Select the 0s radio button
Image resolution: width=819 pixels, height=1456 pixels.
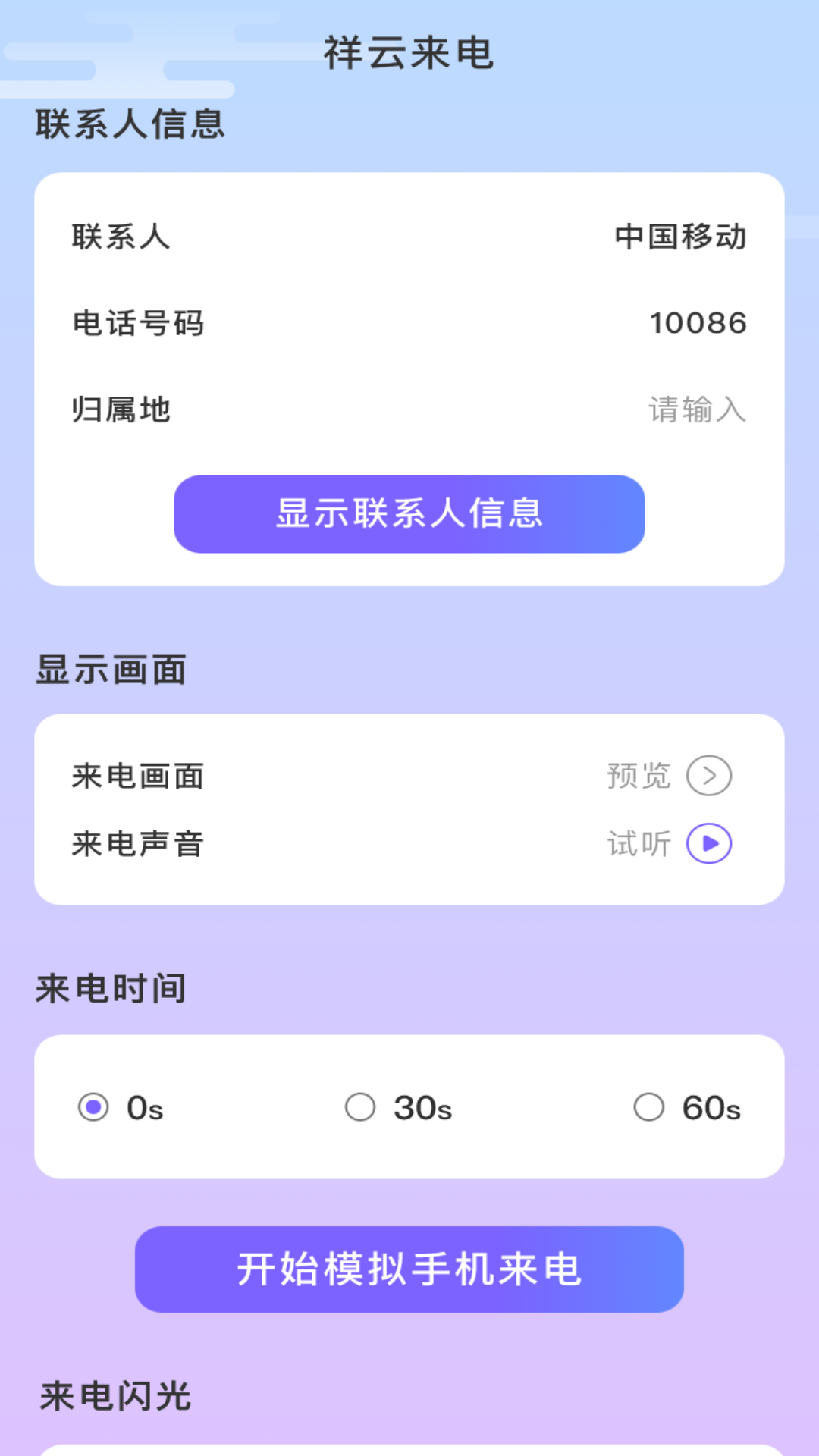(93, 1108)
